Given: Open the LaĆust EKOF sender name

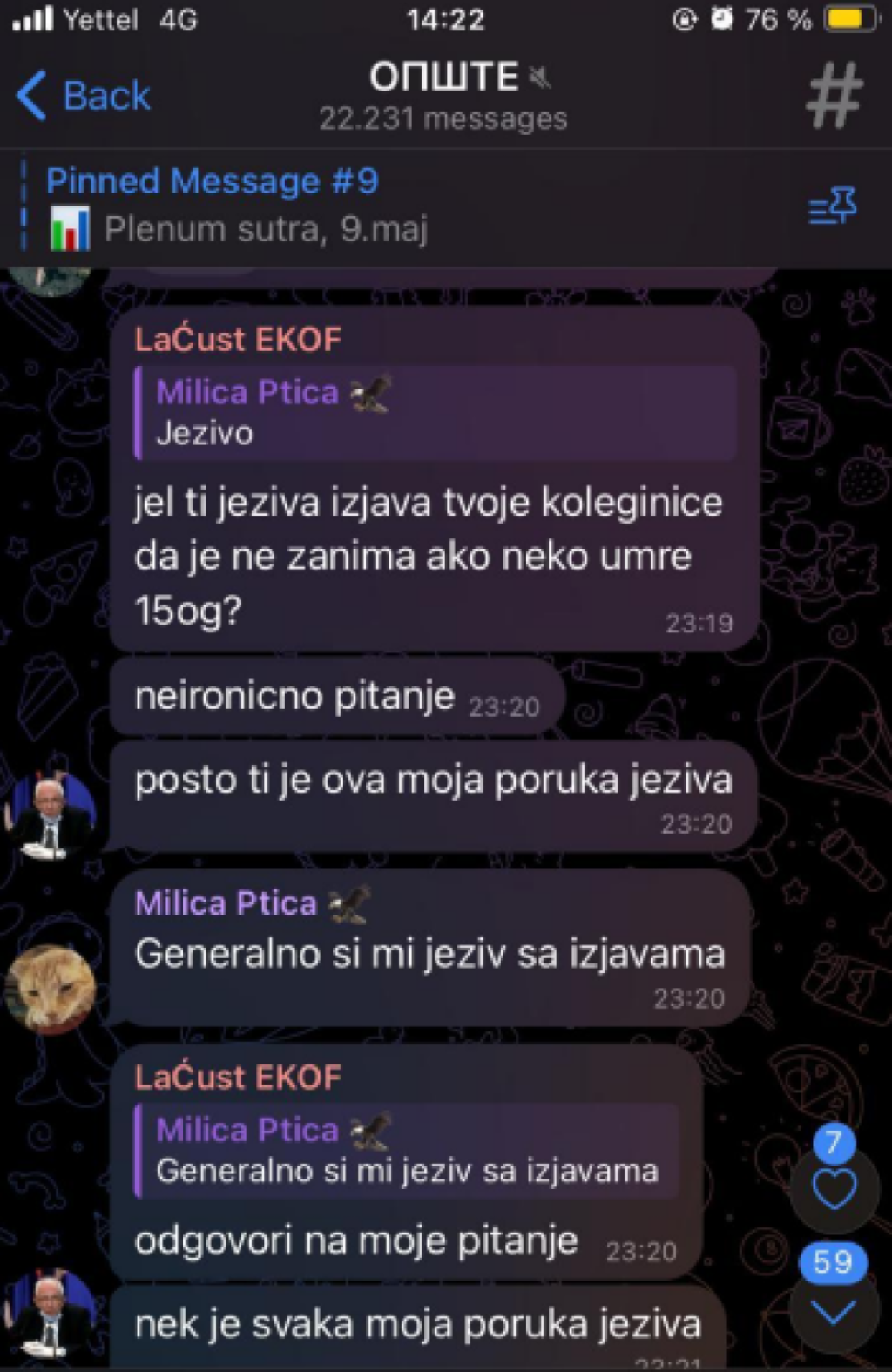Looking at the screenshot, I should (238, 339).
